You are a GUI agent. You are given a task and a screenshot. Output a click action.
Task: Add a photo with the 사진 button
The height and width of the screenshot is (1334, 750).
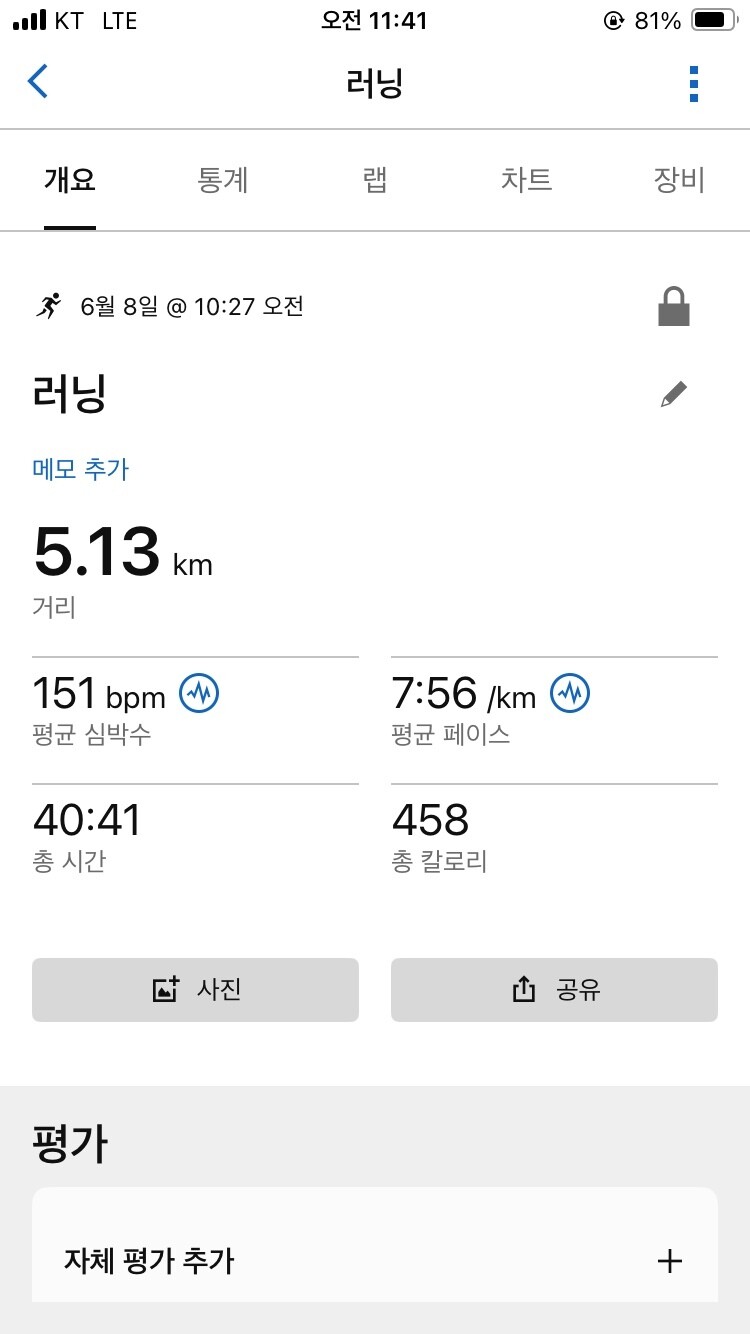coord(195,990)
